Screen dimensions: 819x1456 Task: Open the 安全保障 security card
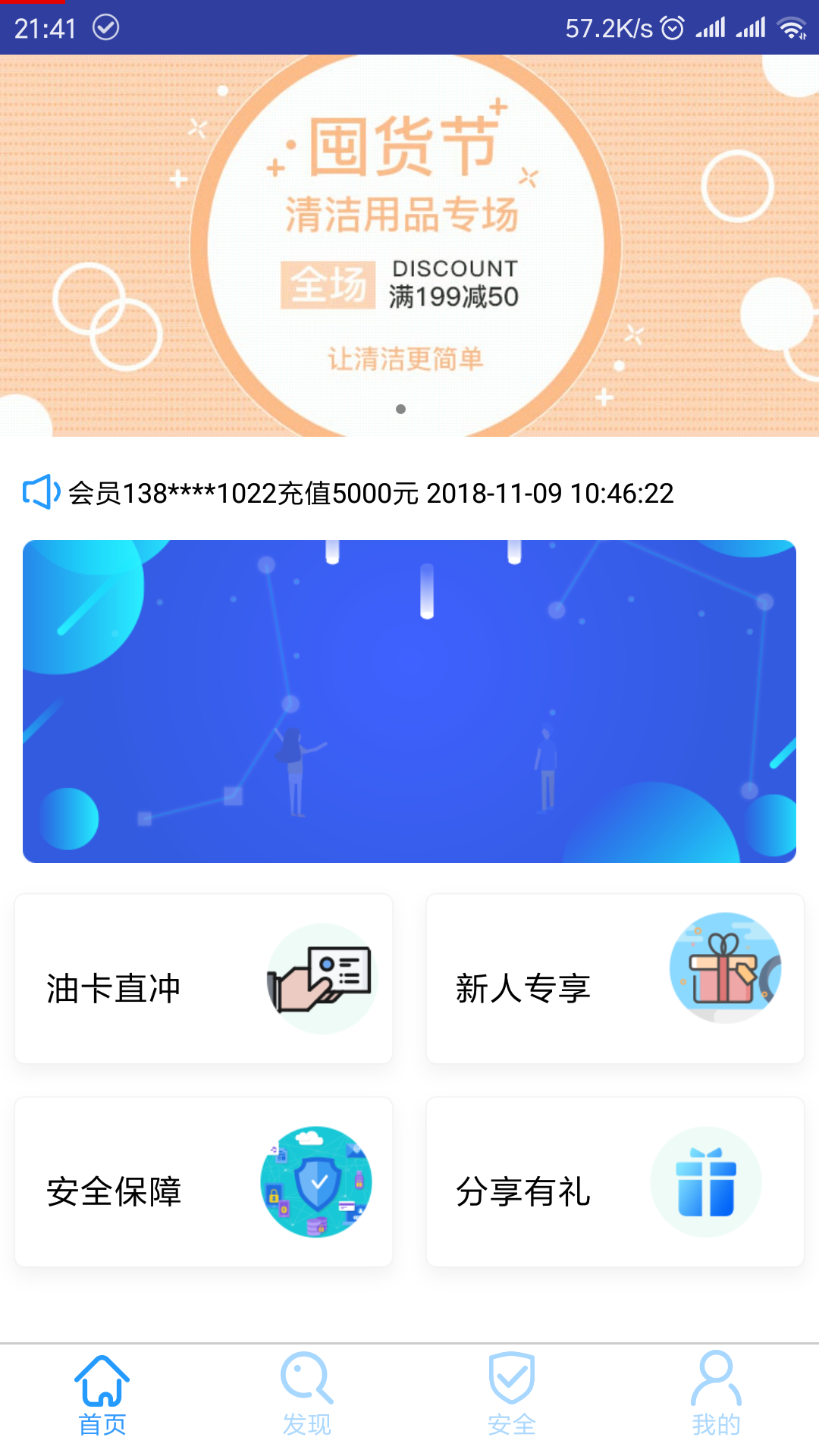(x=204, y=1182)
